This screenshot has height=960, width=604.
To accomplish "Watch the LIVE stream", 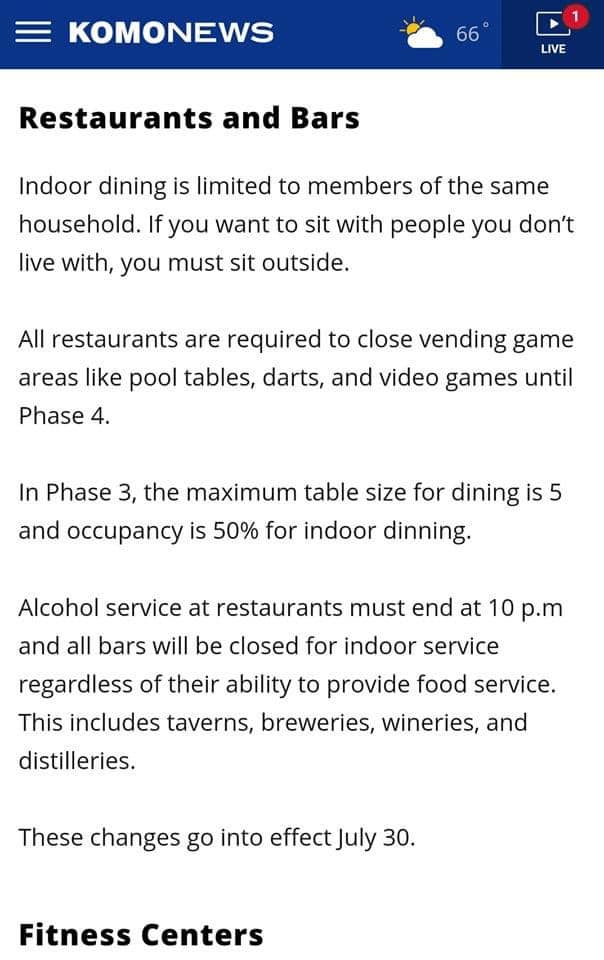I will pyautogui.click(x=552, y=33).
